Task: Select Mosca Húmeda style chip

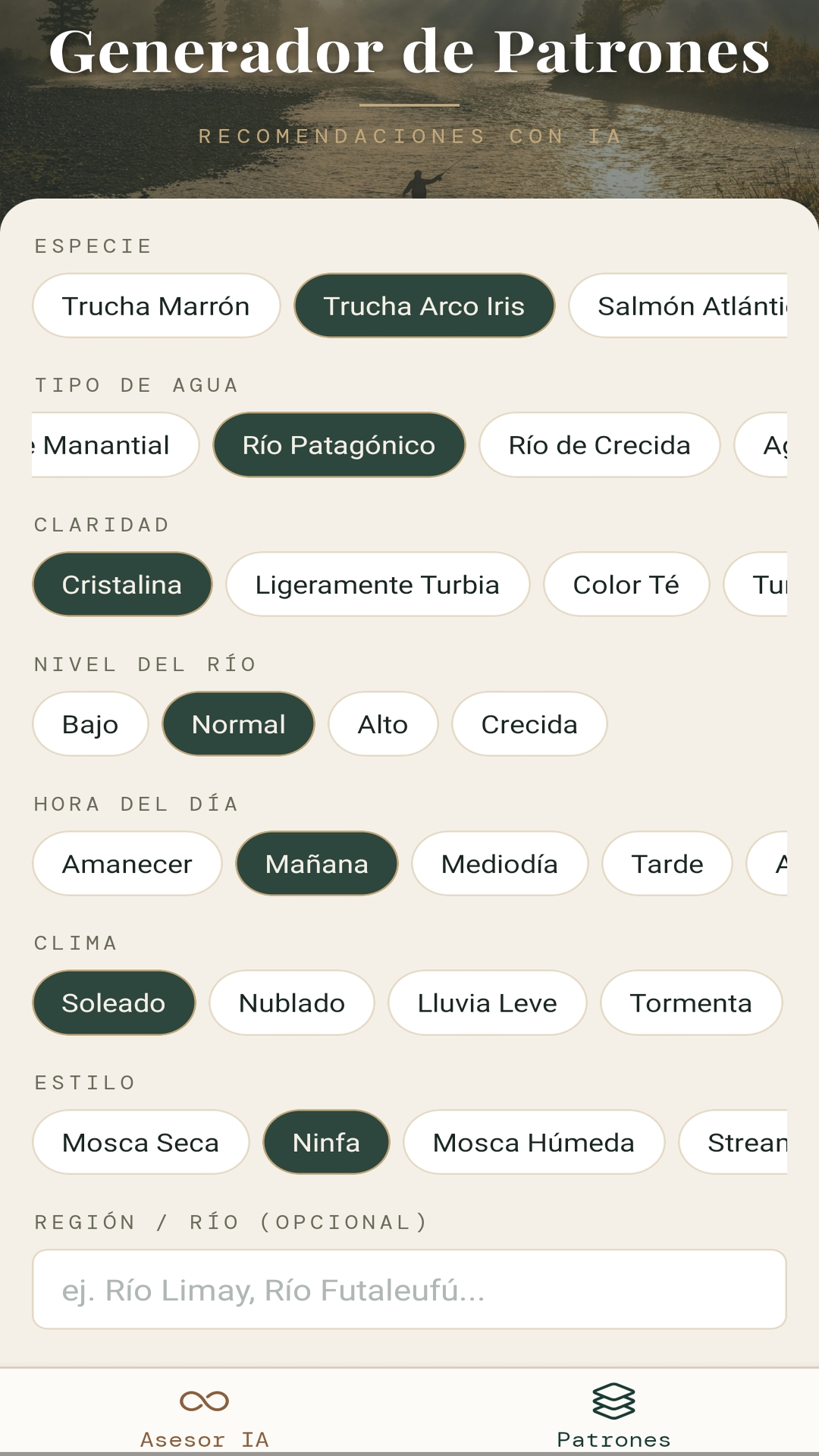Action: [x=533, y=1142]
